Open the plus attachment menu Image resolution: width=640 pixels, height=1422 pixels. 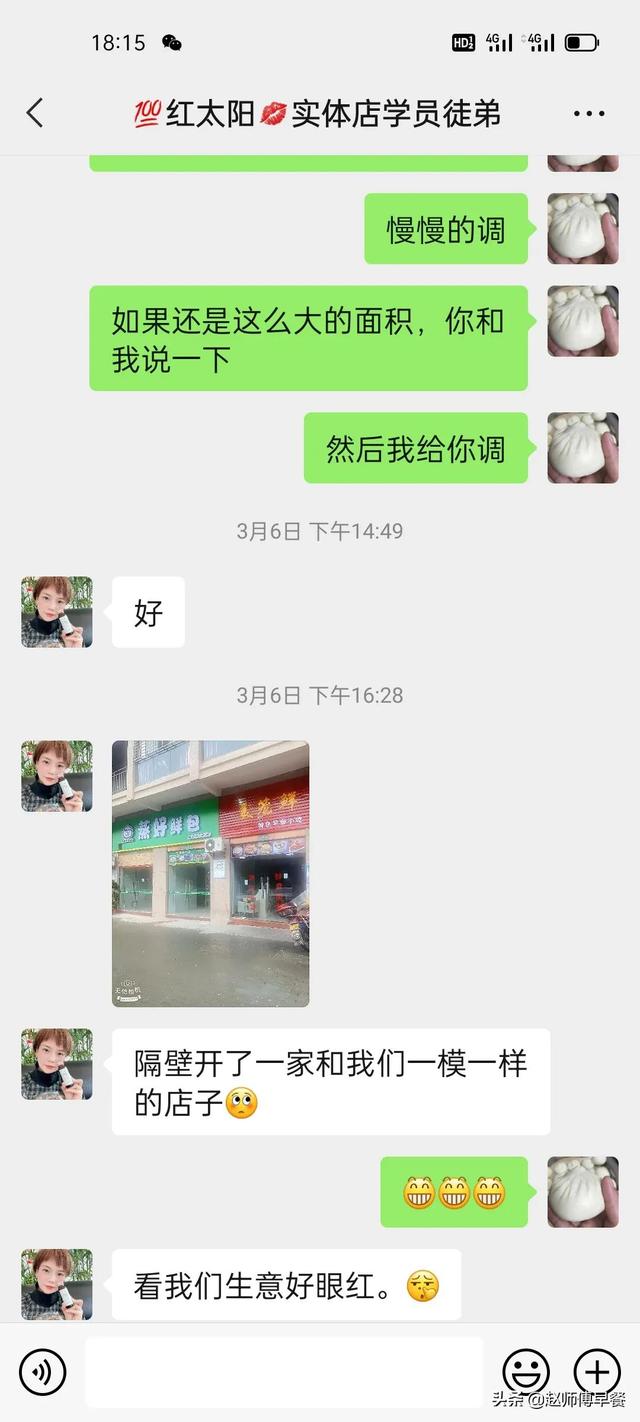pos(597,1372)
